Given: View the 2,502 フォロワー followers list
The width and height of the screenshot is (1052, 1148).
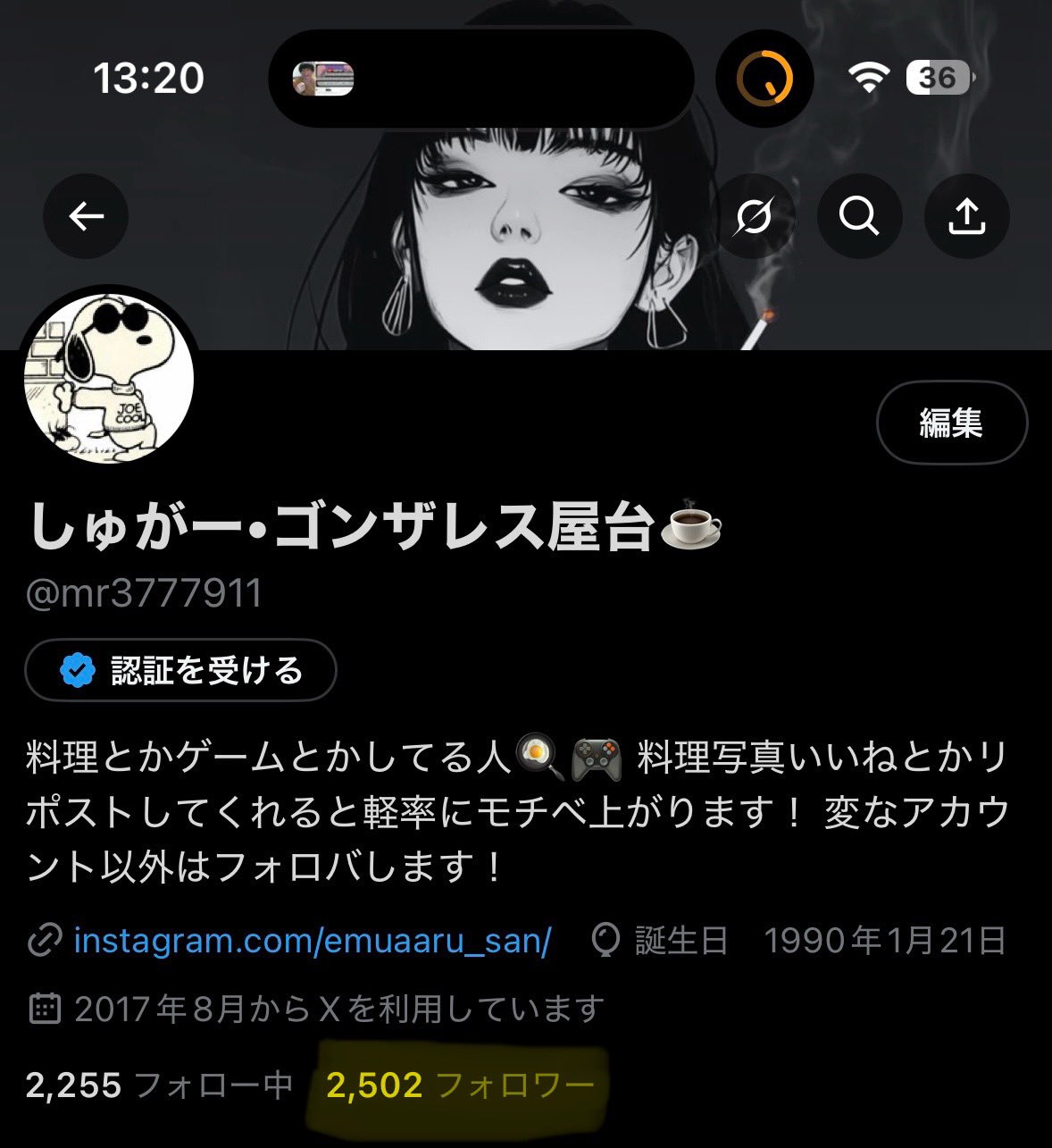Looking at the screenshot, I should pyautogui.click(x=460, y=1085).
